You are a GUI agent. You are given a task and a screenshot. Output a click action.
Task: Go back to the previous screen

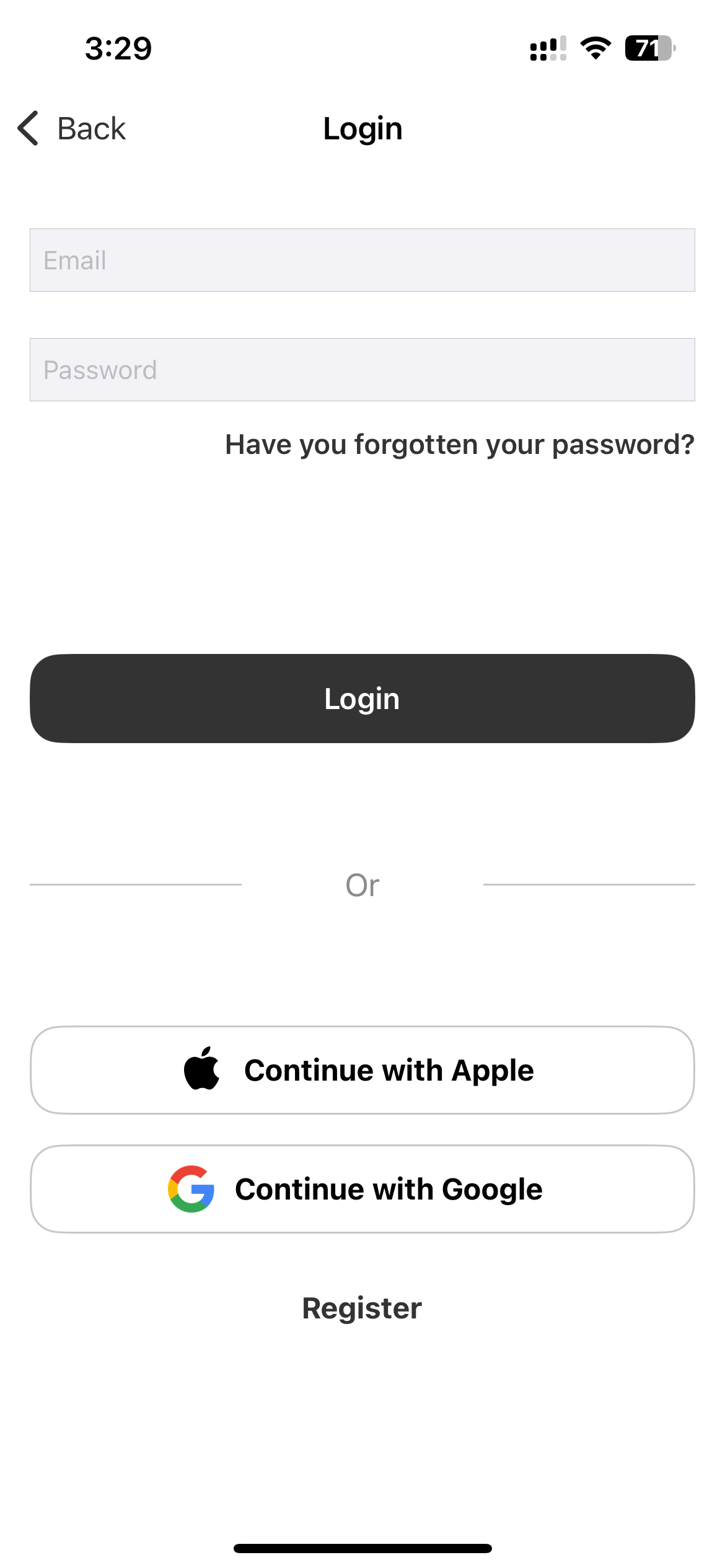72,129
